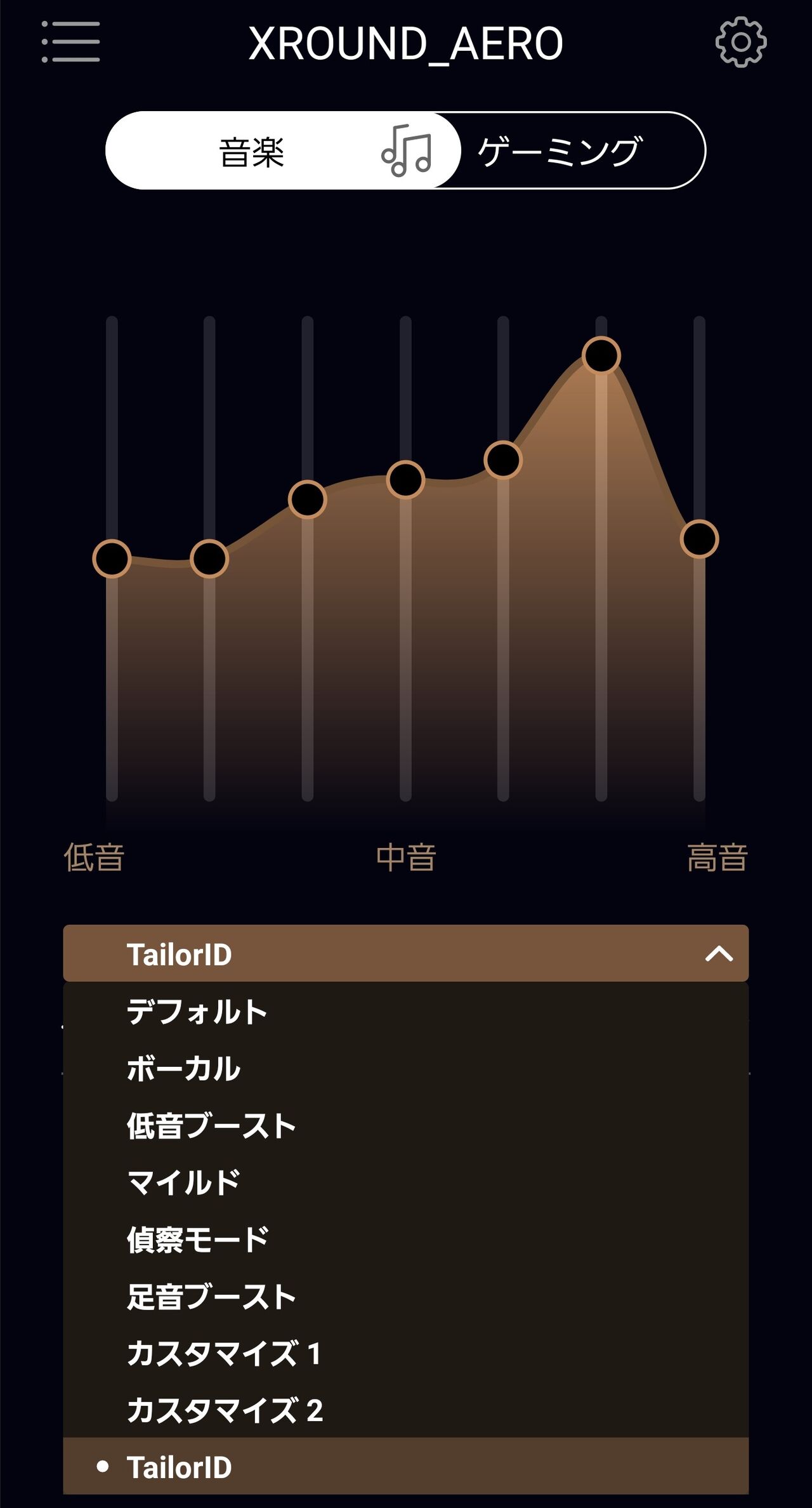Select カスタマイズ 1 preset
812x1508 pixels.
click(406, 1353)
